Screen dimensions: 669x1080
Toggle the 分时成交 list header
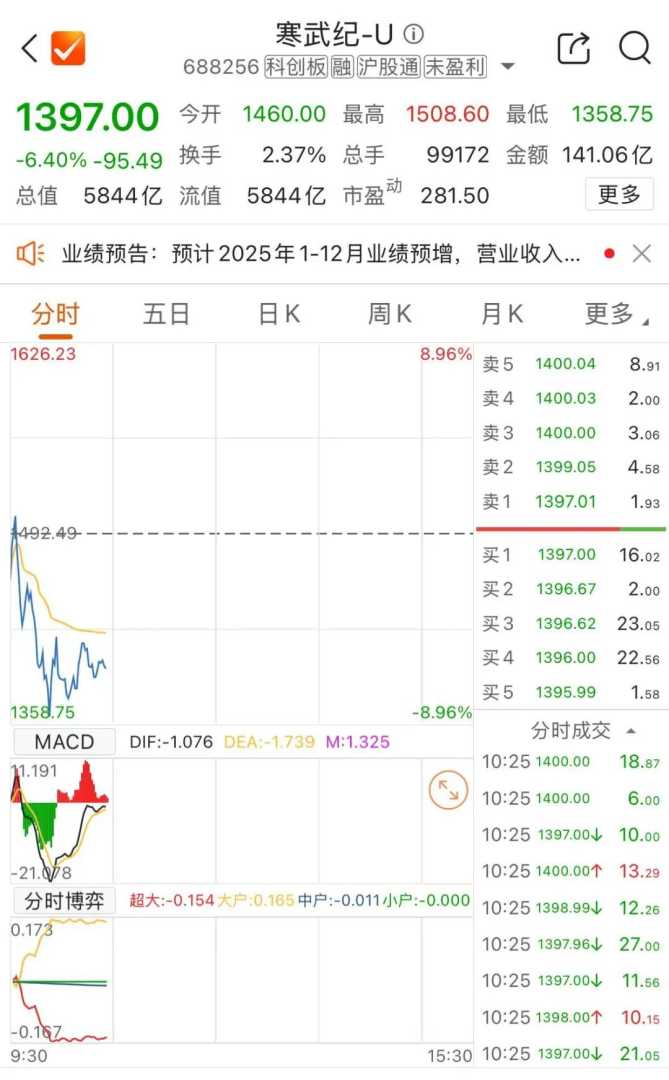582,730
